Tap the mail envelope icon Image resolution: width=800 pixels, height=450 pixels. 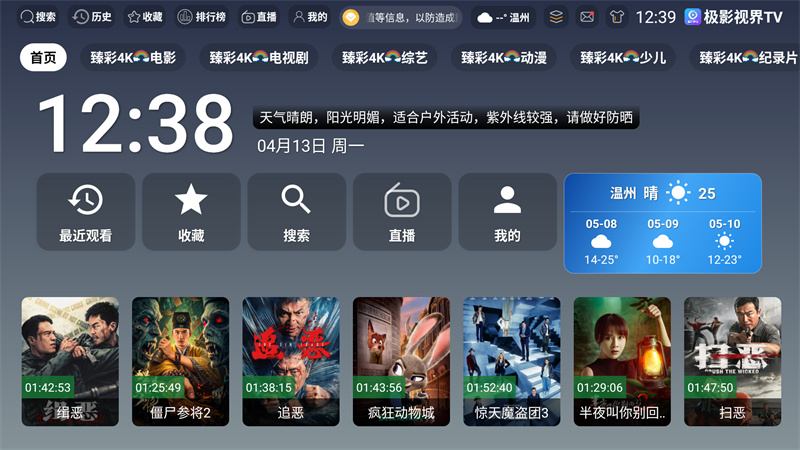[587, 17]
